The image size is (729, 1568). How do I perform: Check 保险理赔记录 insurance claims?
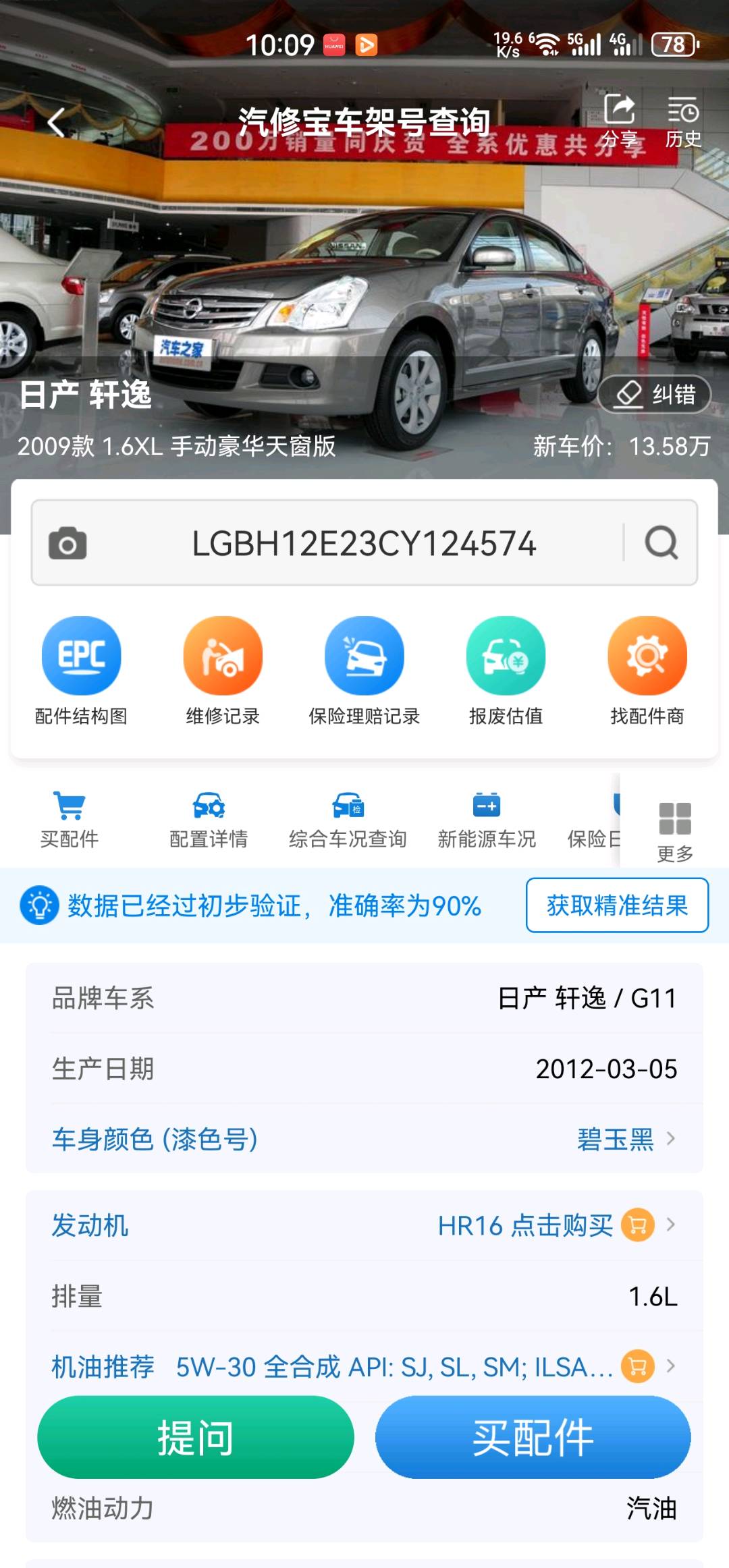[x=364, y=670]
